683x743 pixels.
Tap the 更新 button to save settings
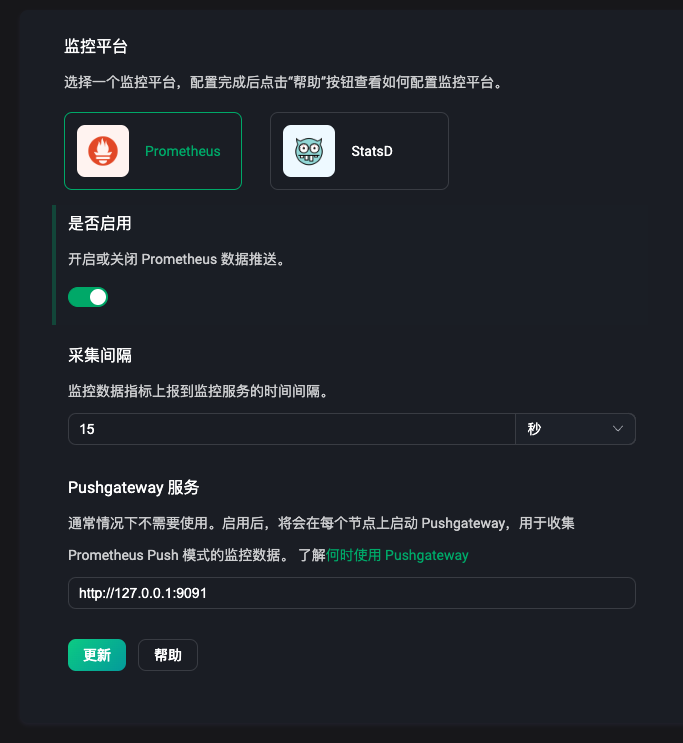pyautogui.click(x=97, y=655)
